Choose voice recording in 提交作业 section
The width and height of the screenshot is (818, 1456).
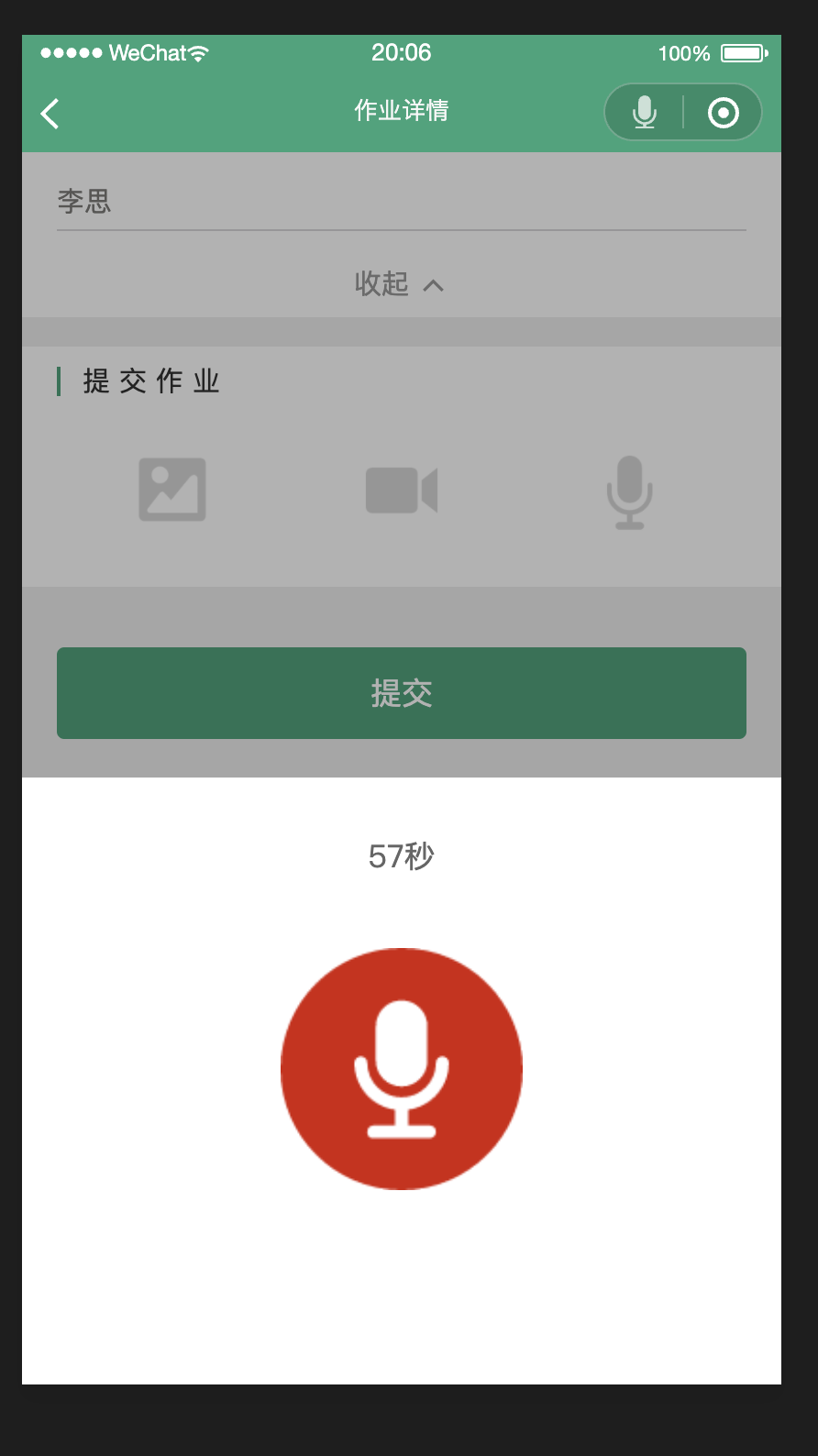(x=629, y=492)
